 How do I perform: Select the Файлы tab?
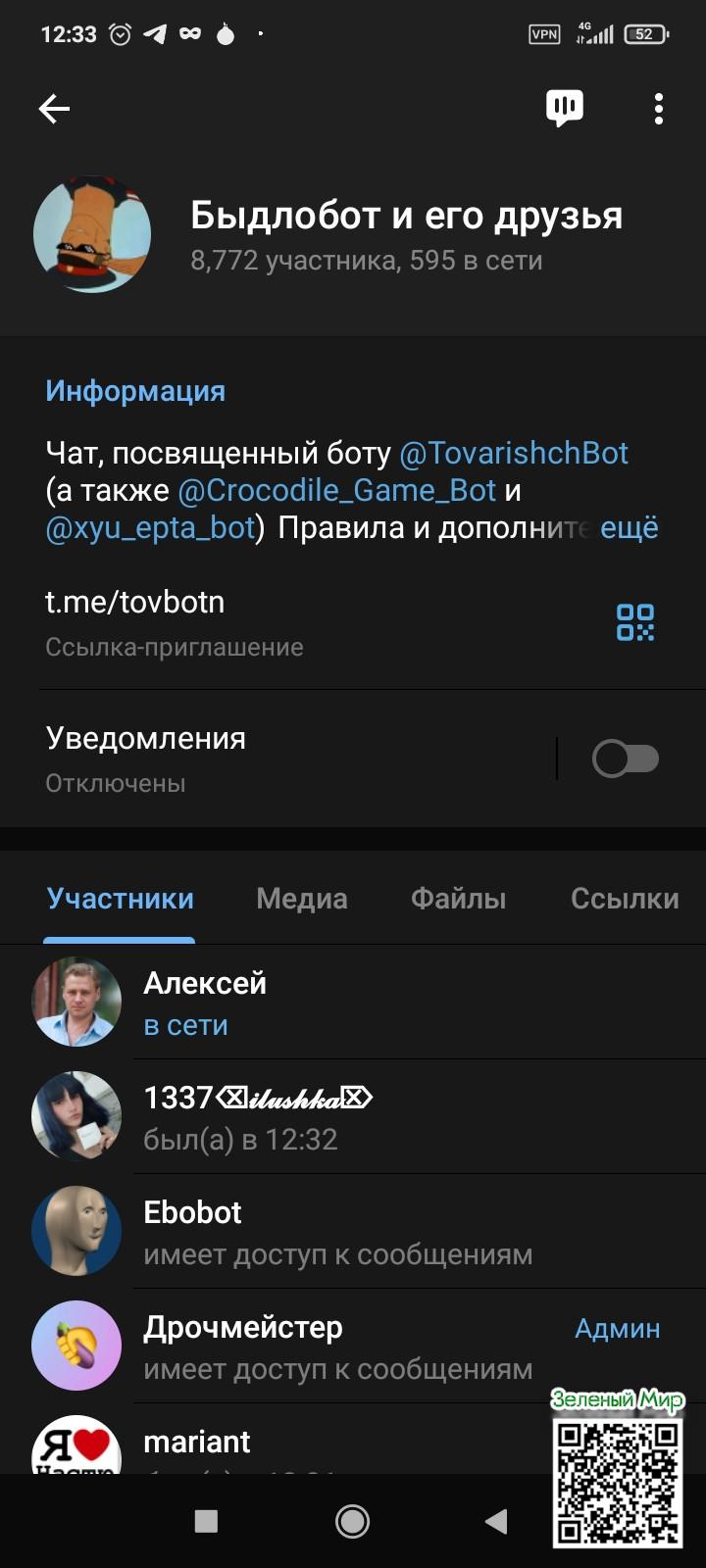458,899
